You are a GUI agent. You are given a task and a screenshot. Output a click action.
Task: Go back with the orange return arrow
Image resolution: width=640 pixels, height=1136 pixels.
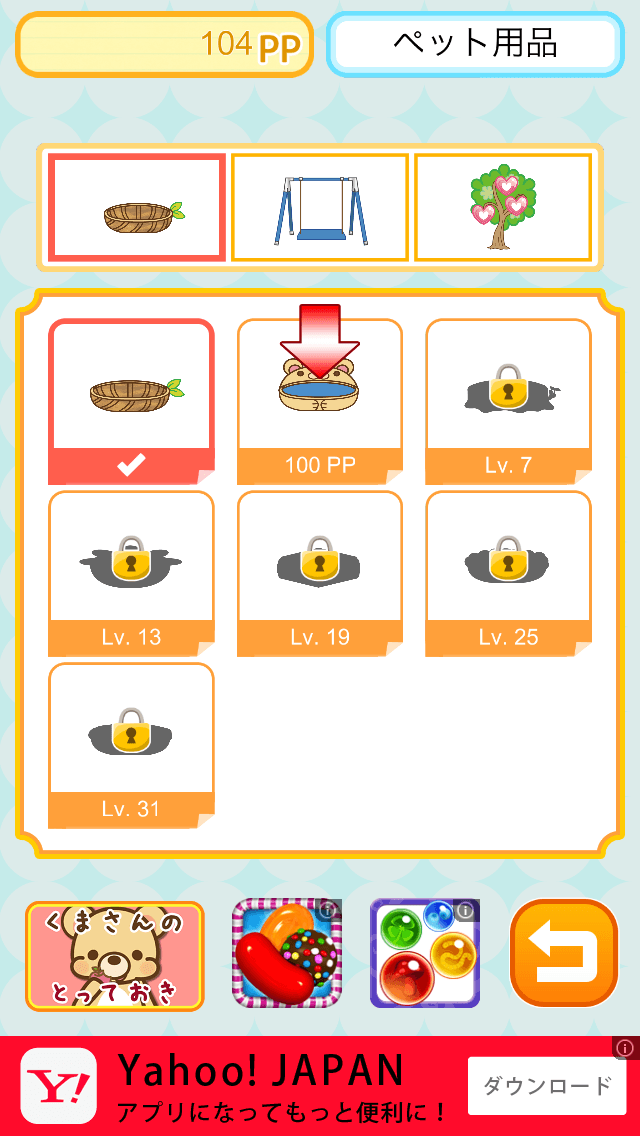(x=564, y=953)
